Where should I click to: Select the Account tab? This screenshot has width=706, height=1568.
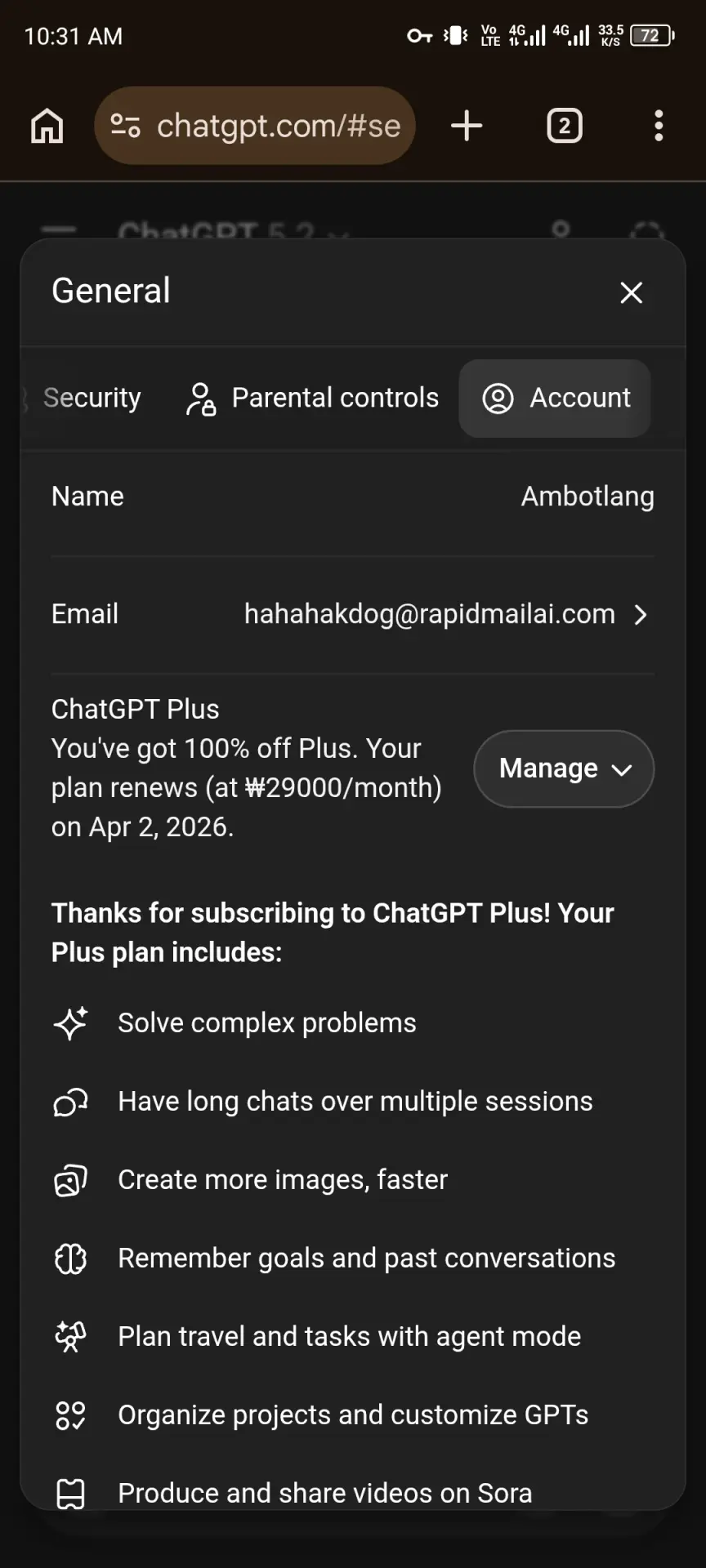(x=555, y=398)
